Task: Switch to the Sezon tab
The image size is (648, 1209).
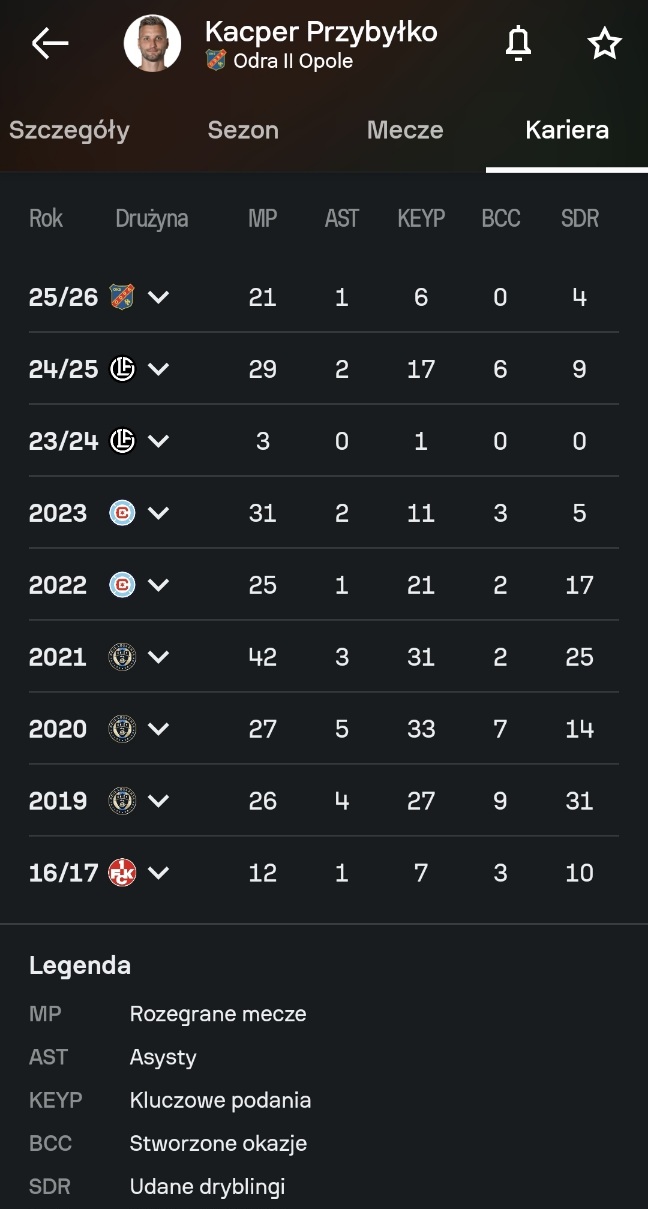Action: 243,130
